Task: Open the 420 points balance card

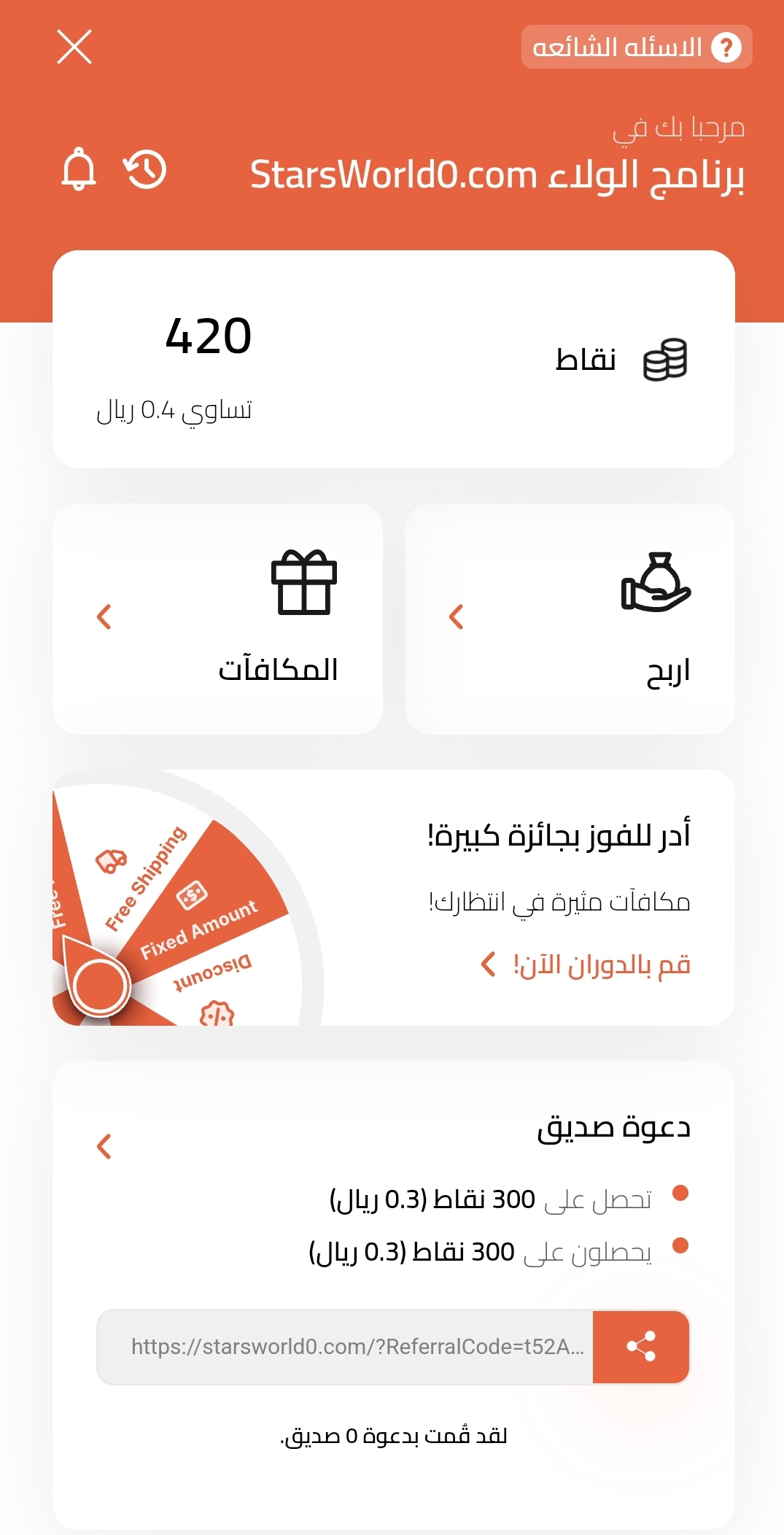Action: [393, 360]
